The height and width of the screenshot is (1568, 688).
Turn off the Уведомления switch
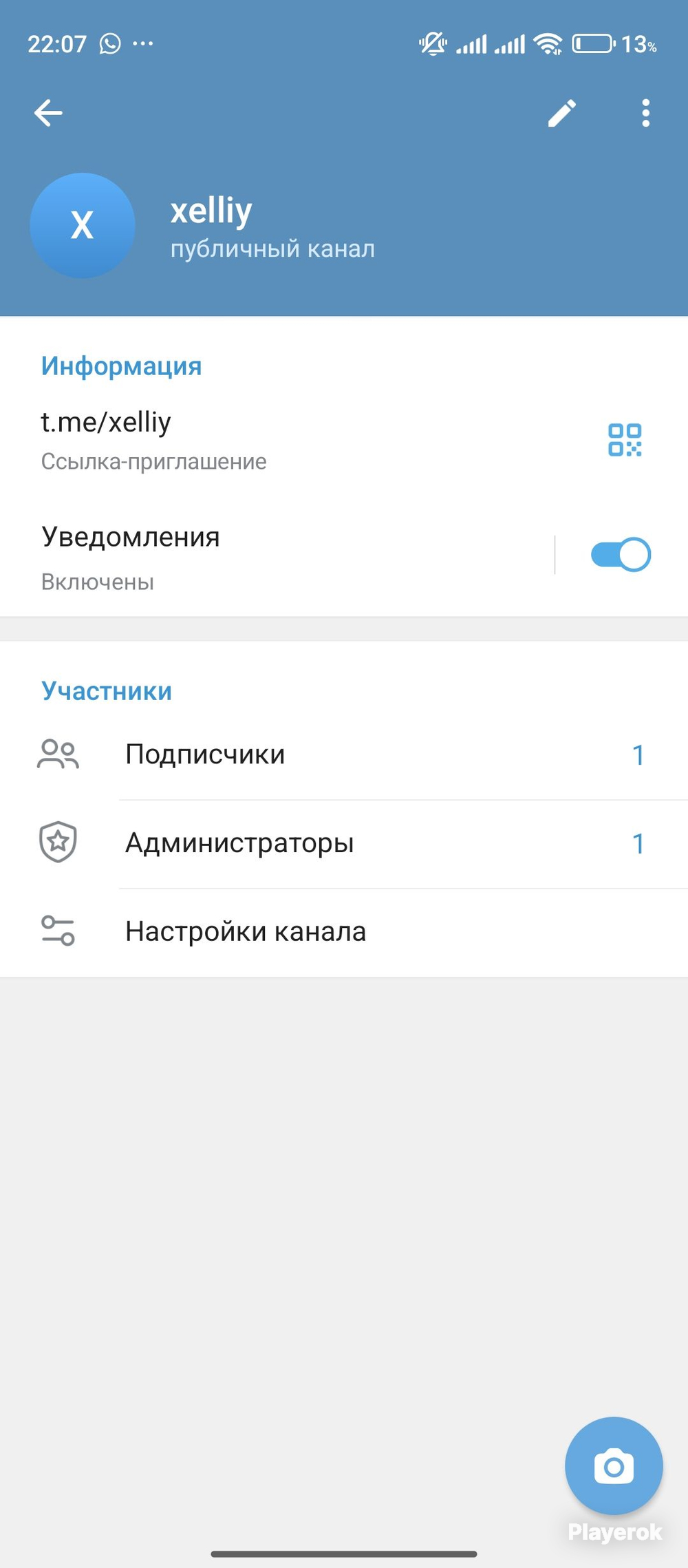pyautogui.click(x=620, y=555)
